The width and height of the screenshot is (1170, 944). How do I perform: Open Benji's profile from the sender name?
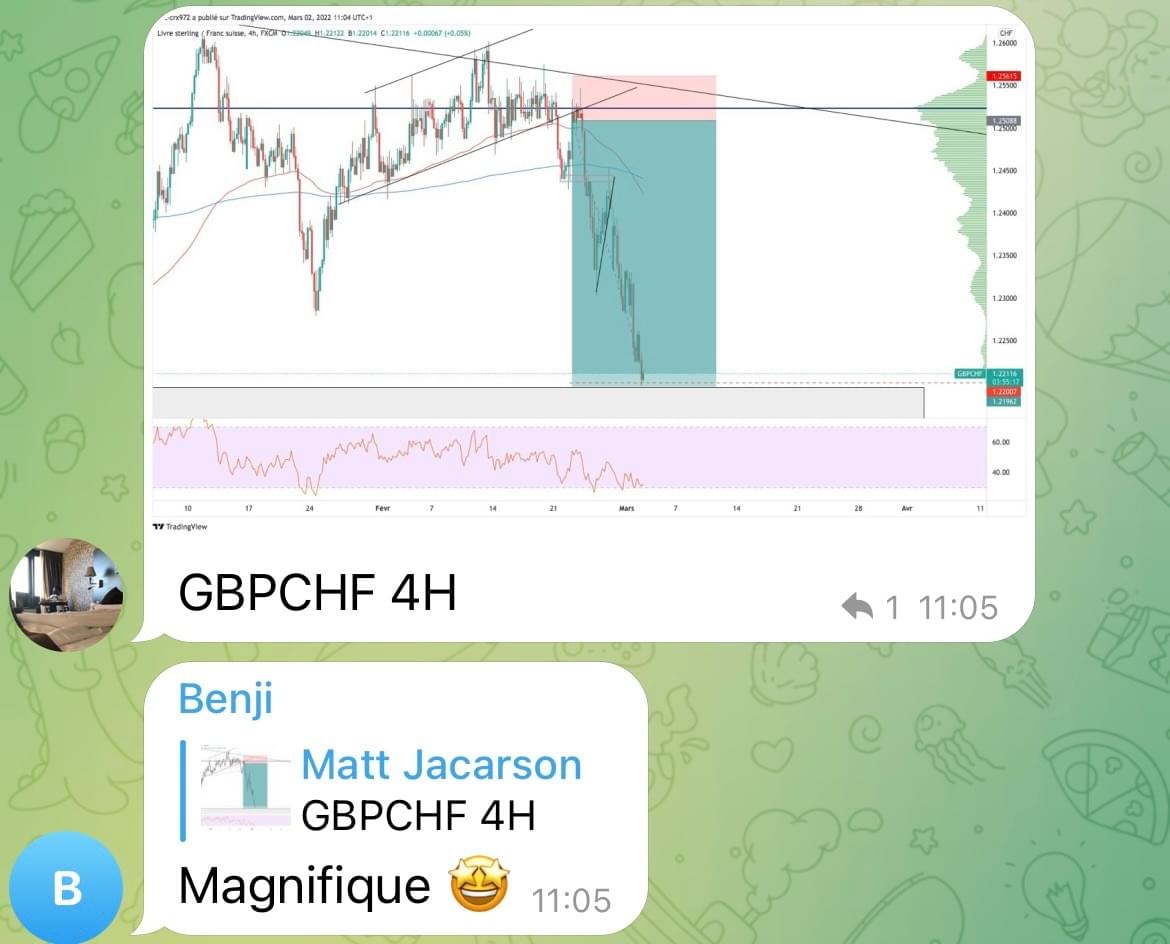tap(225, 700)
